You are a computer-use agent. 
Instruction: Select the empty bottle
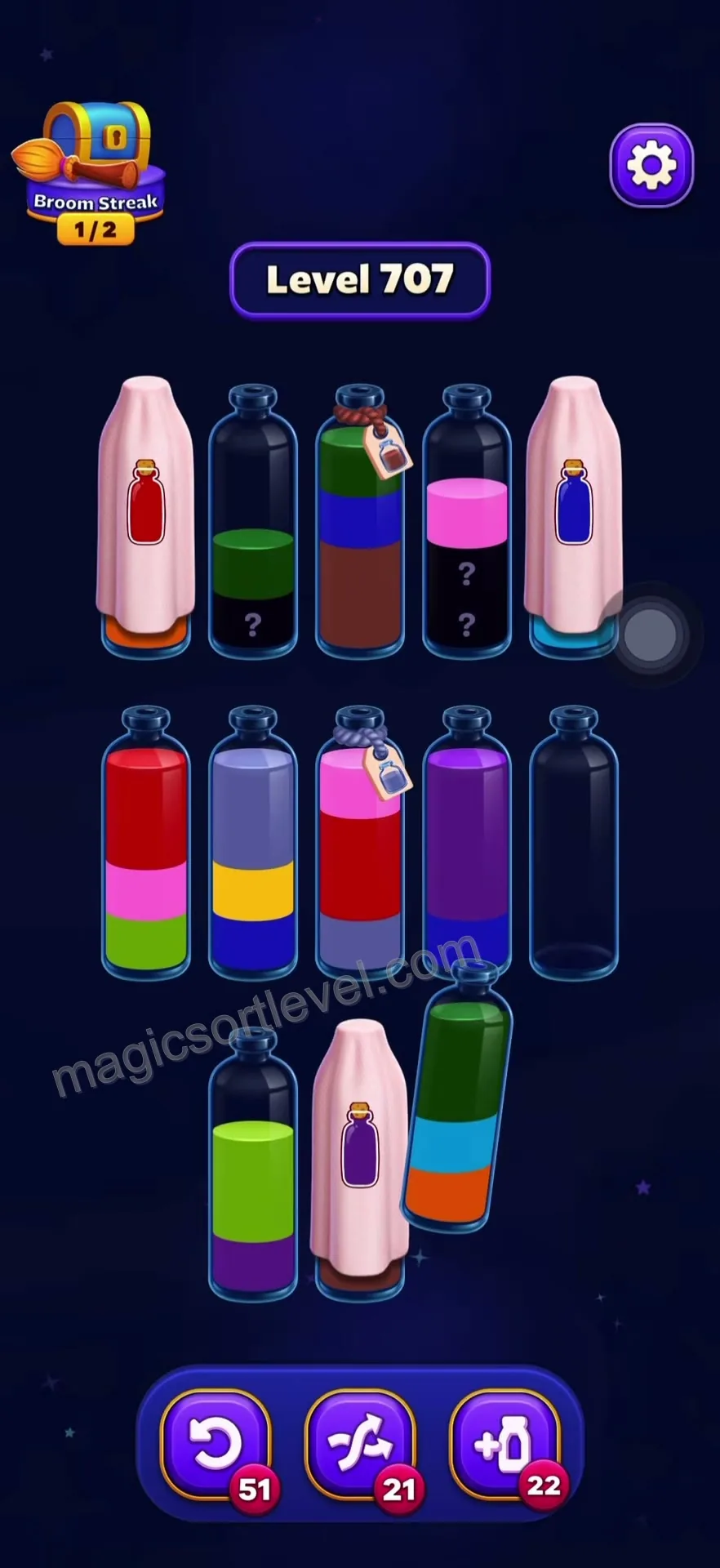(574, 842)
